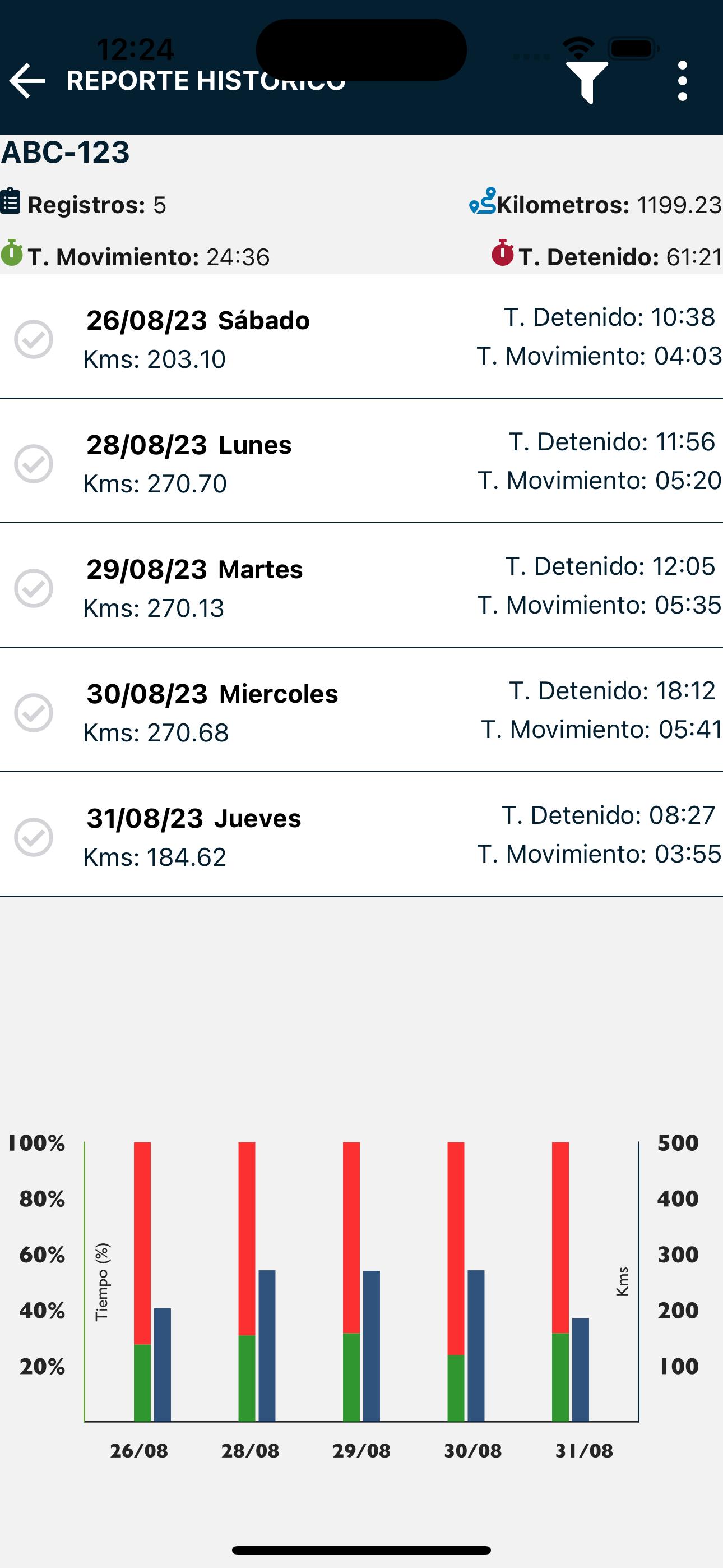Select the checkmark for 28/08/23 Lunes

[x=34, y=464]
